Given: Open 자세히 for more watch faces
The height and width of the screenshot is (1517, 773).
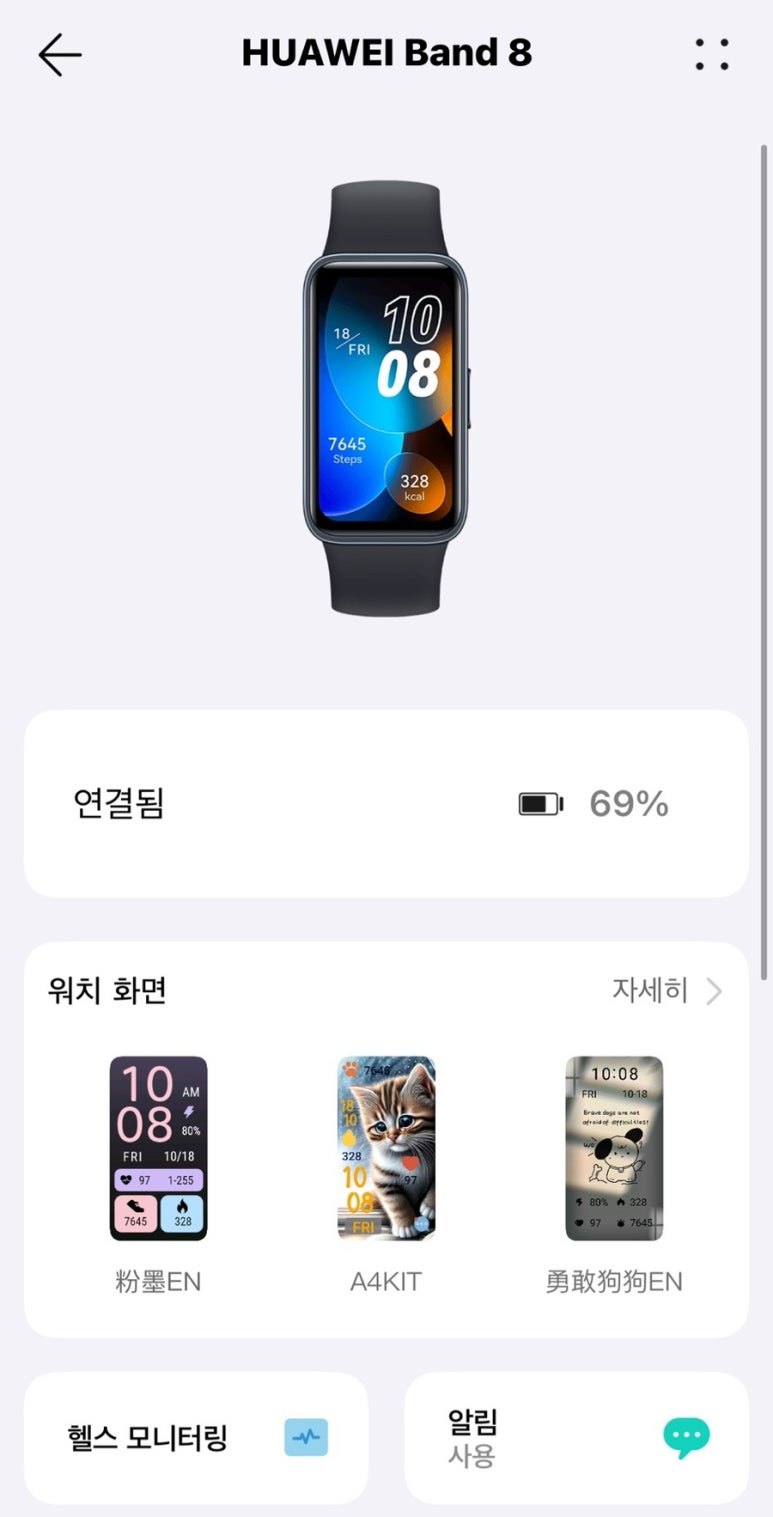Looking at the screenshot, I should tap(666, 991).
